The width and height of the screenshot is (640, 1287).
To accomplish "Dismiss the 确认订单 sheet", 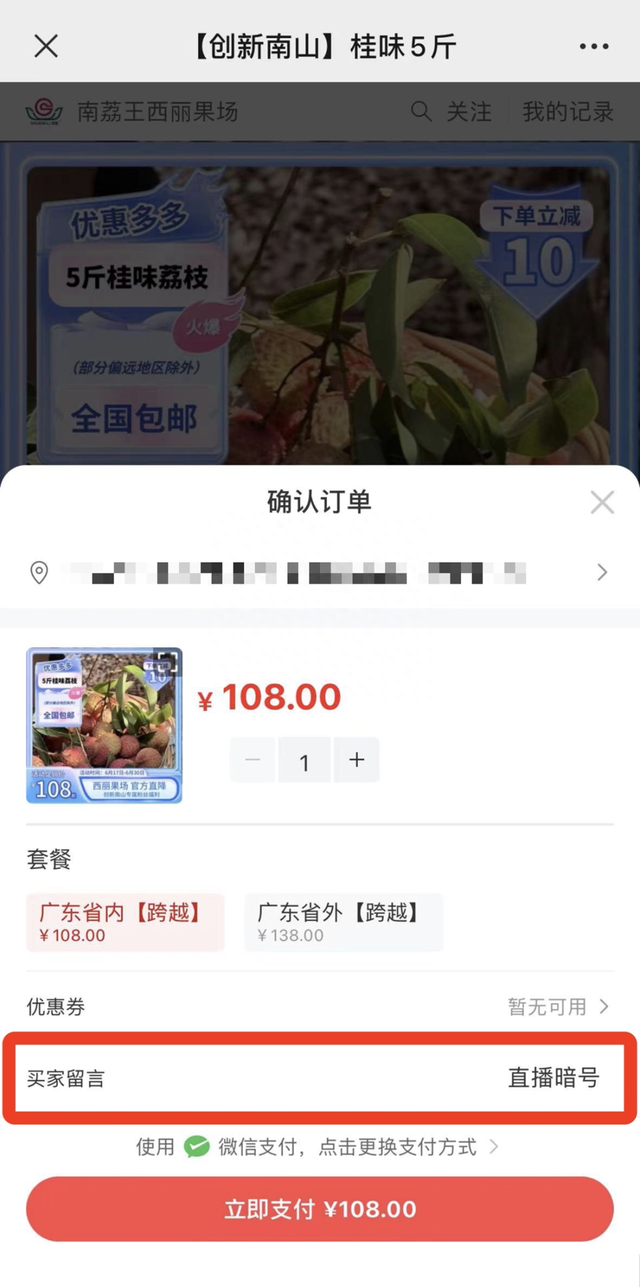I will click(x=602, y=502).
